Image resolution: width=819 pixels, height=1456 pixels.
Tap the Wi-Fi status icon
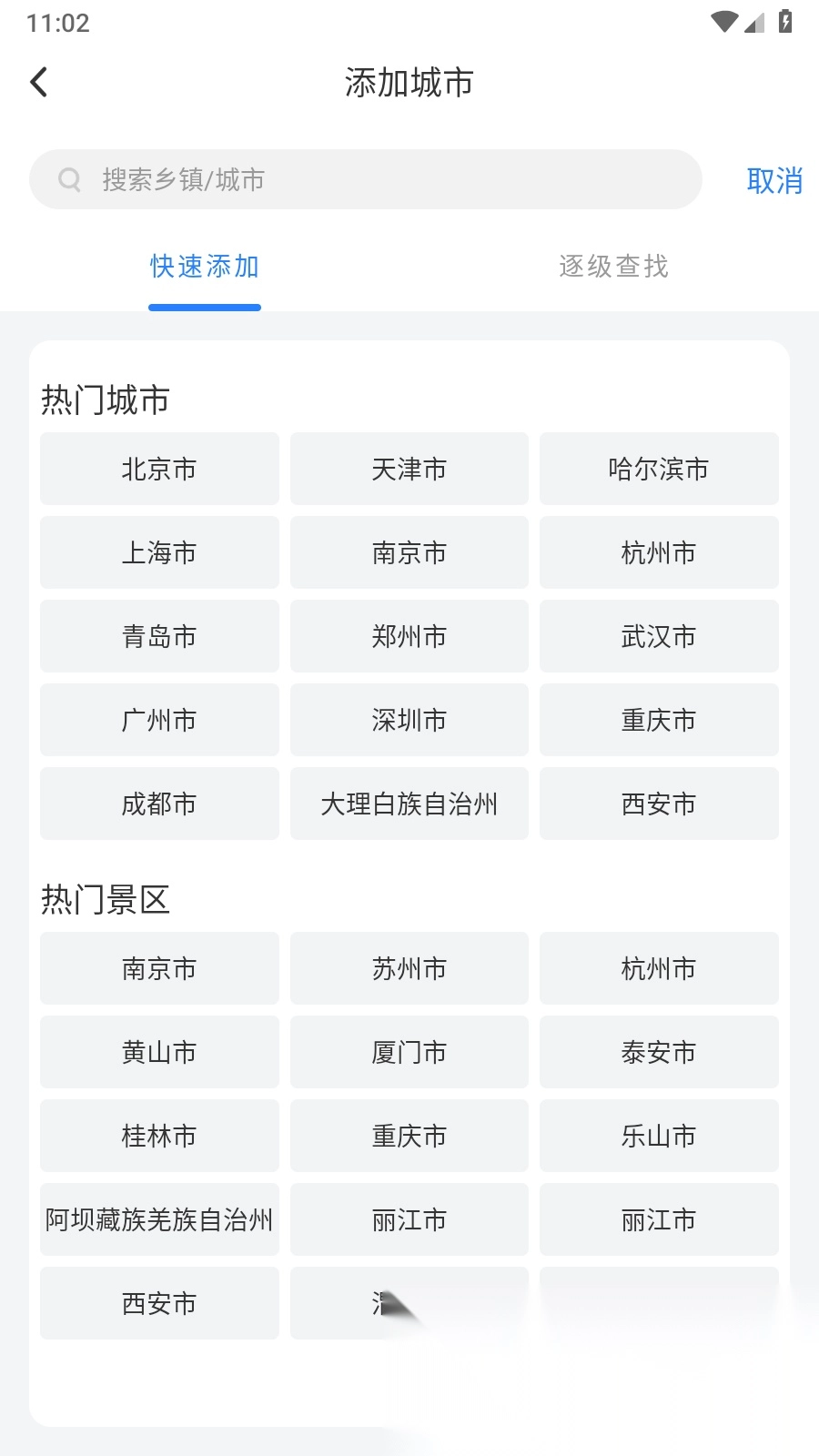[724, 22]
